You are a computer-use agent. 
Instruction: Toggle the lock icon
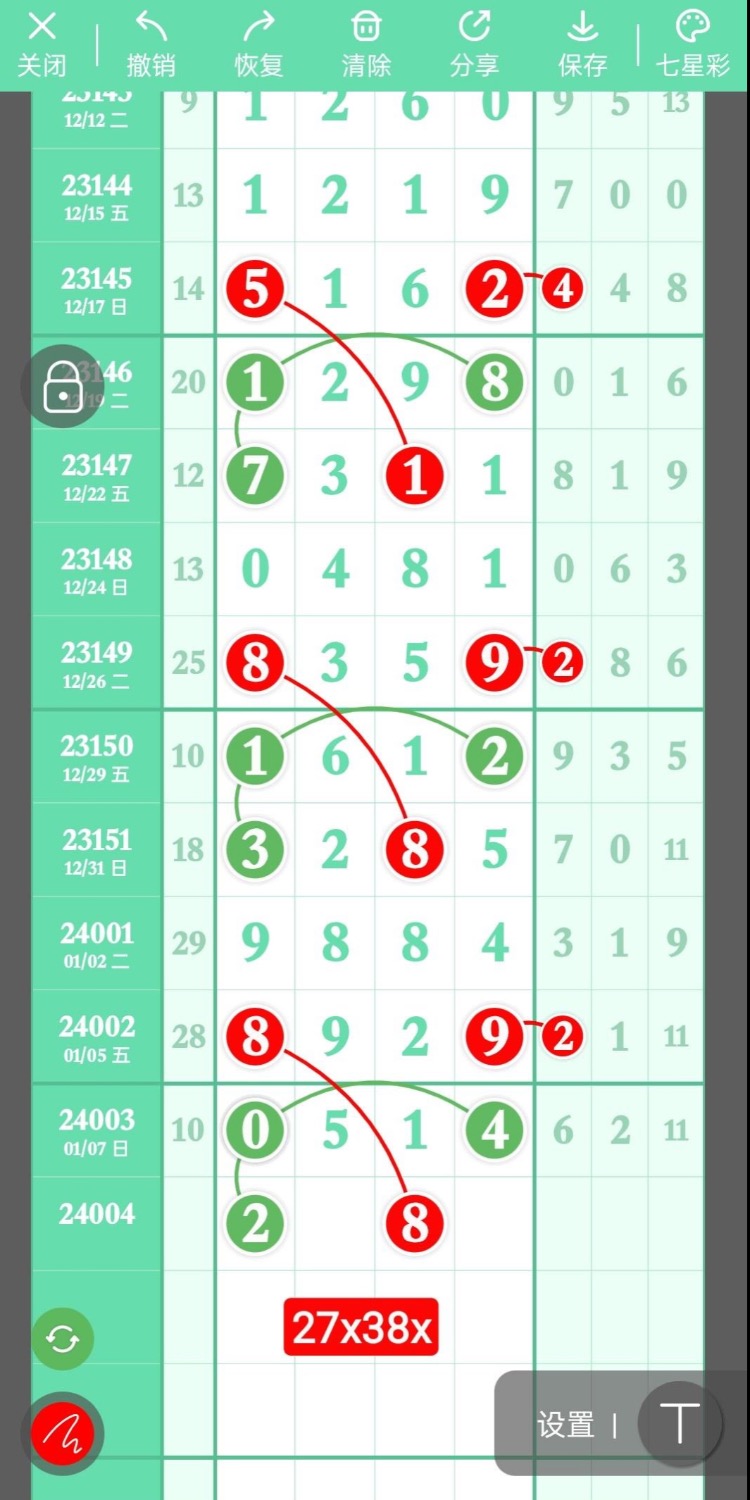coord(63,386)
